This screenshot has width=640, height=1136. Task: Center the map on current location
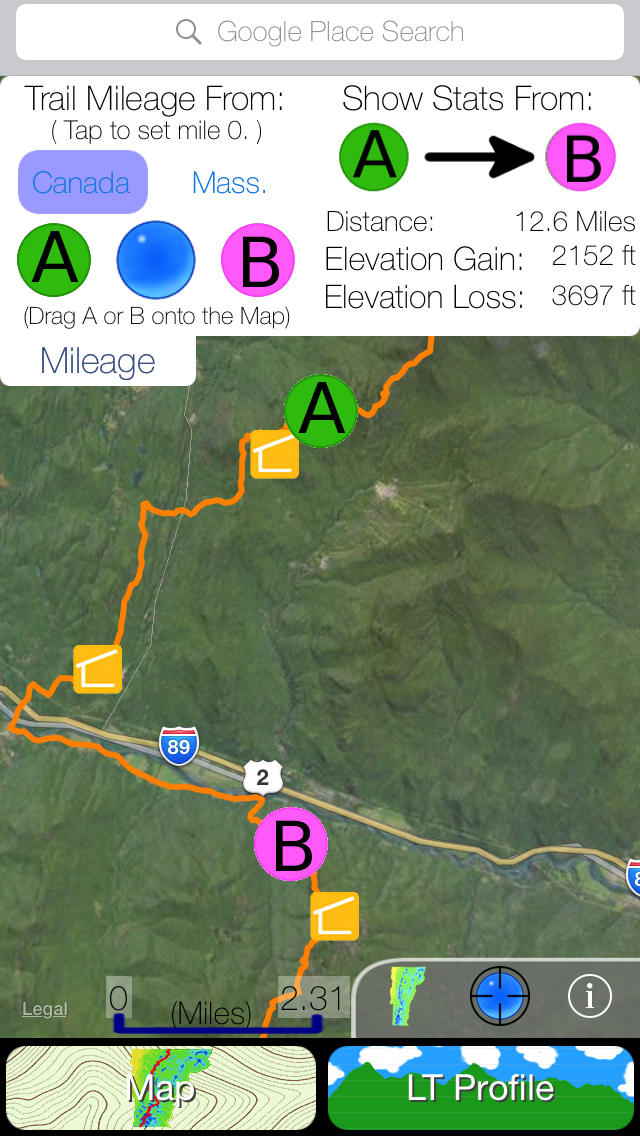(499, 996)
